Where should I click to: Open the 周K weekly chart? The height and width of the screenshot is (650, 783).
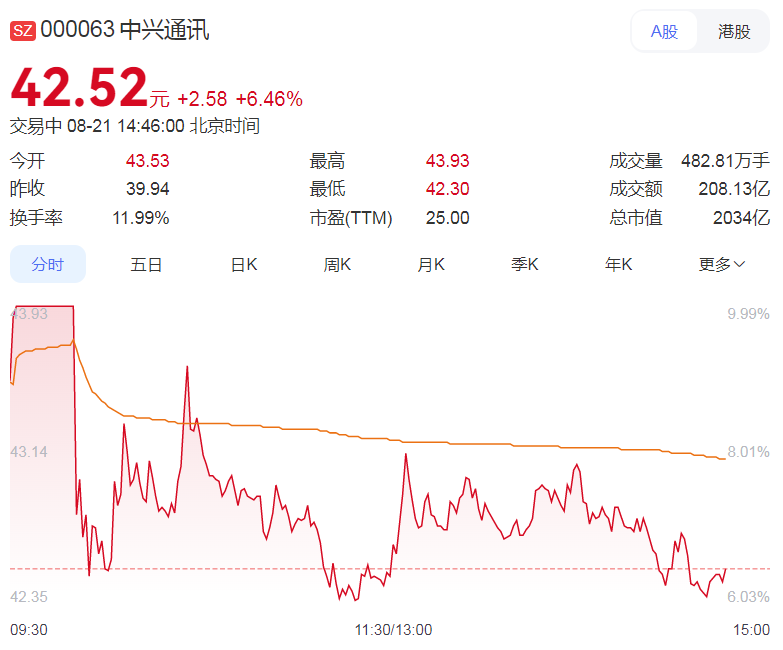(337, 264)
